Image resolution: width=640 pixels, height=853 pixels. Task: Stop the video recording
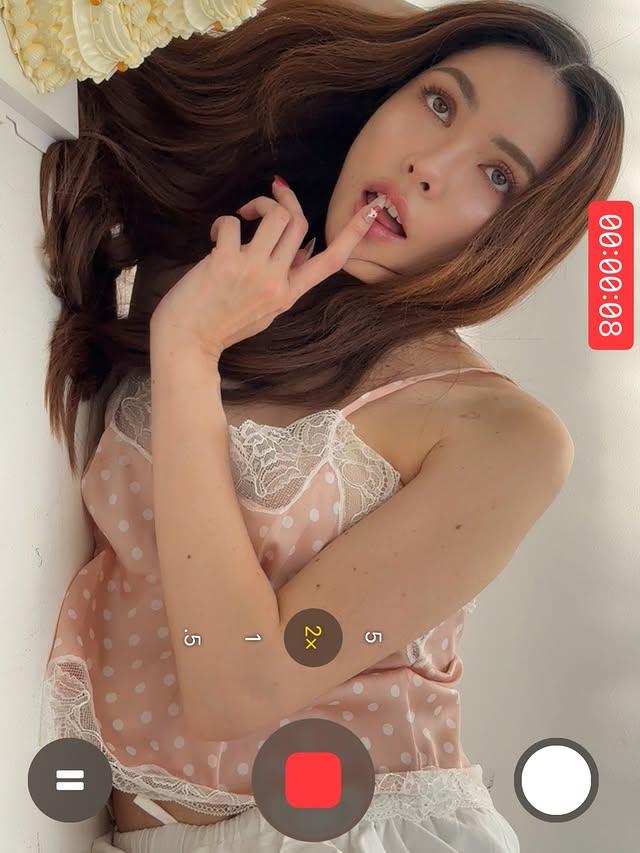(313, 780)
